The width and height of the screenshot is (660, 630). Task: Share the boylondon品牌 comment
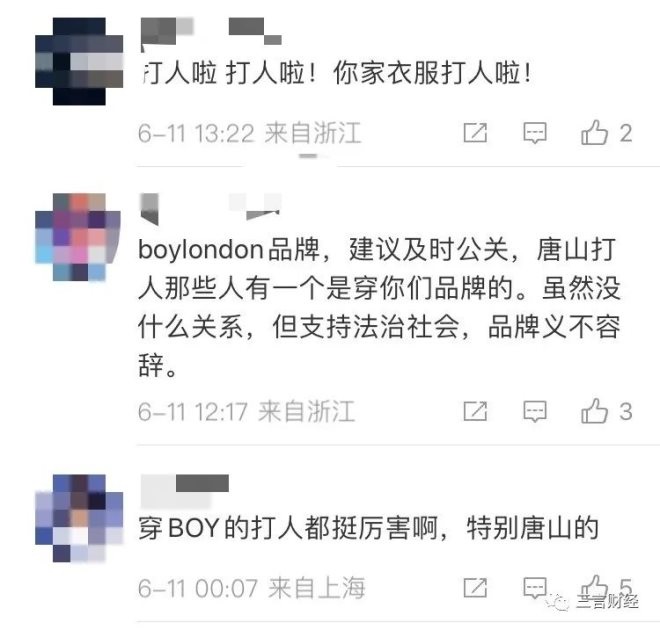click(x=476, y=410)
